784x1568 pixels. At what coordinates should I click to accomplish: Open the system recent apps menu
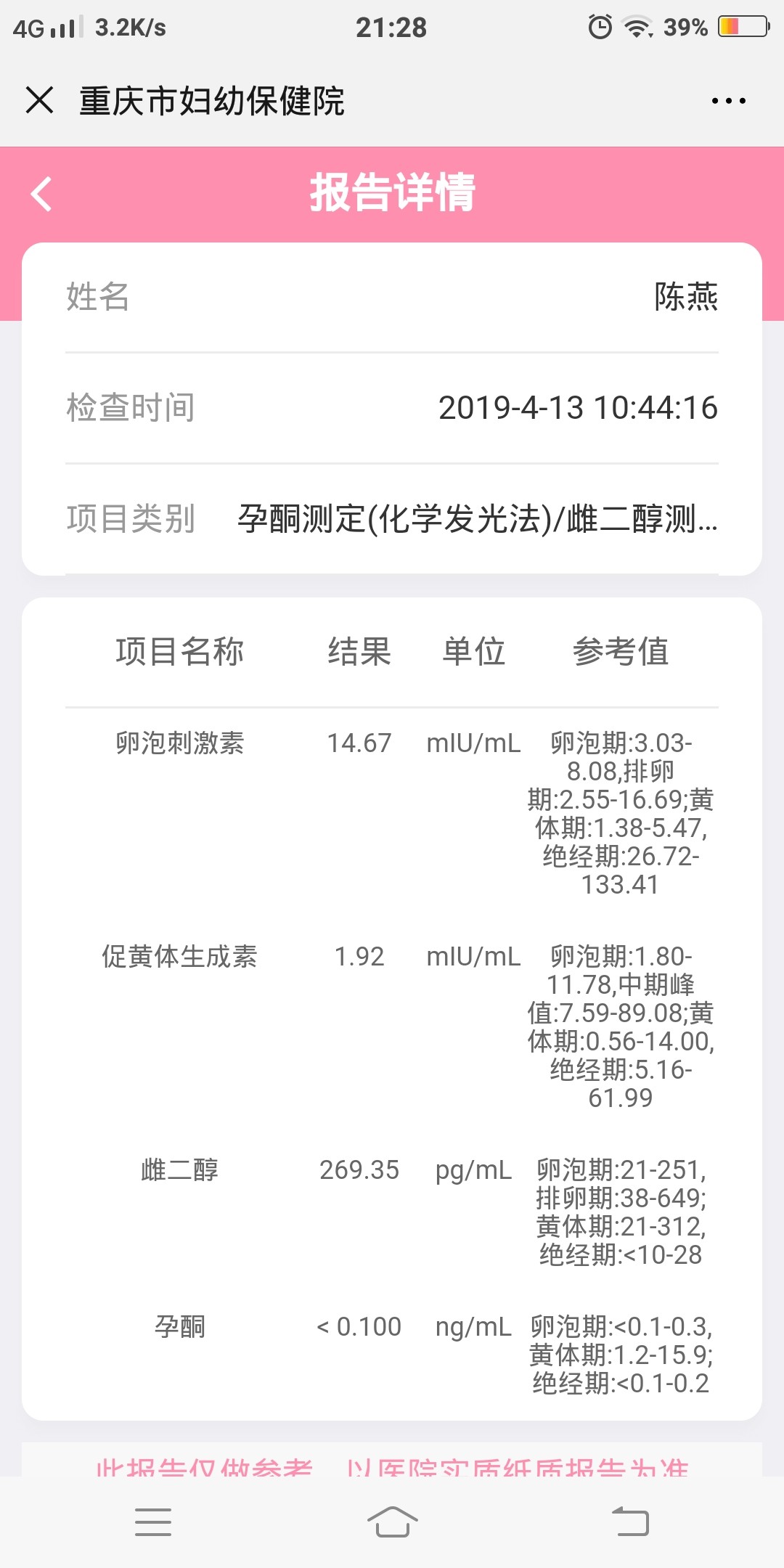[x=153, y=1522]
